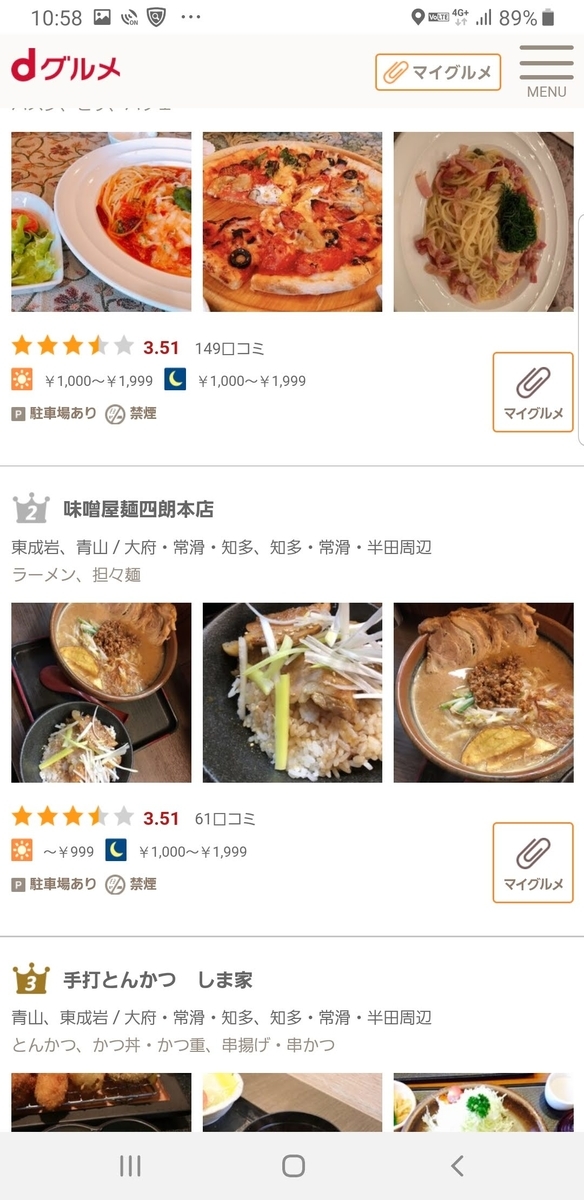Image resolution: width=584 pixels, height=1200 pixels.
Task: Return to the home screen
Action: coord(293,1166)
